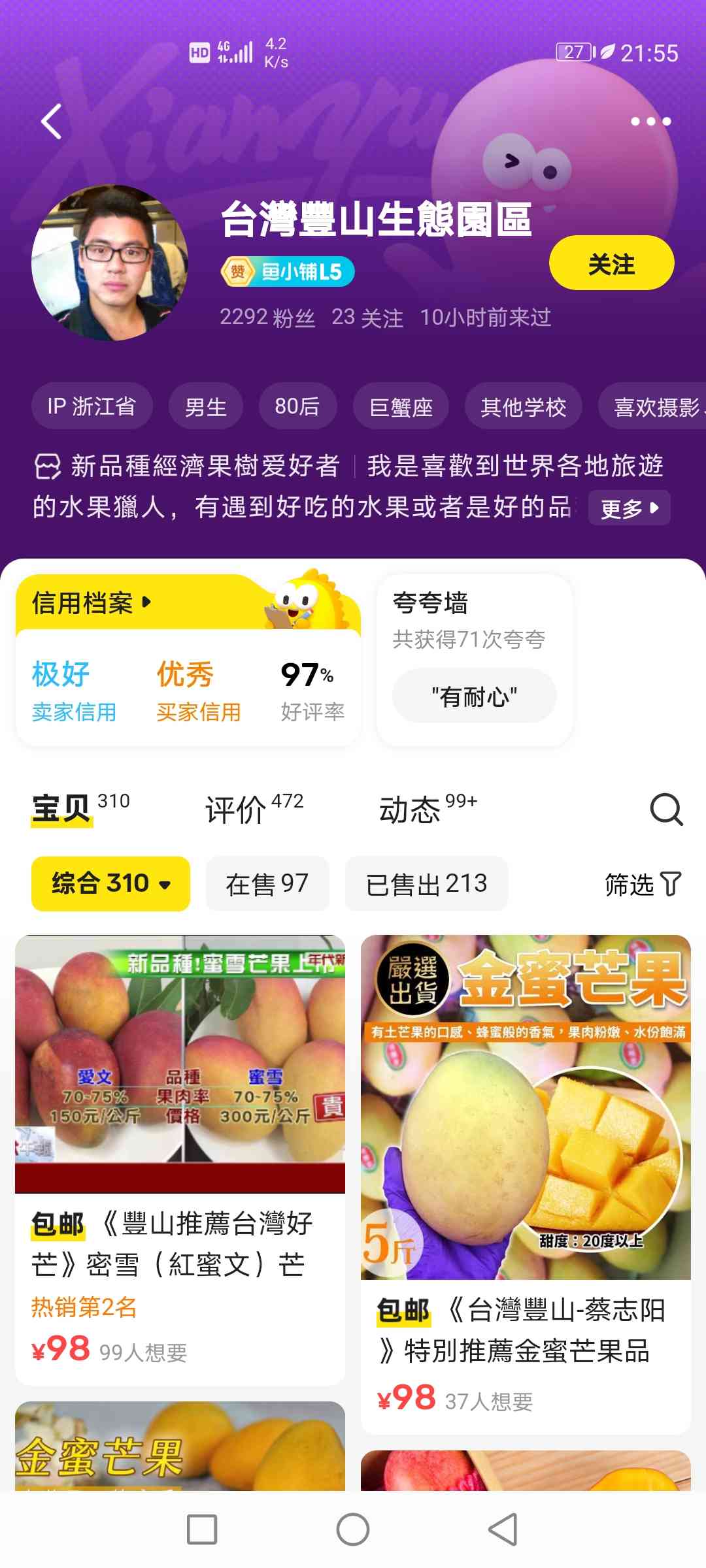Open the 金蜜芒果 listing with 37人想要

tap(526, 1184)
